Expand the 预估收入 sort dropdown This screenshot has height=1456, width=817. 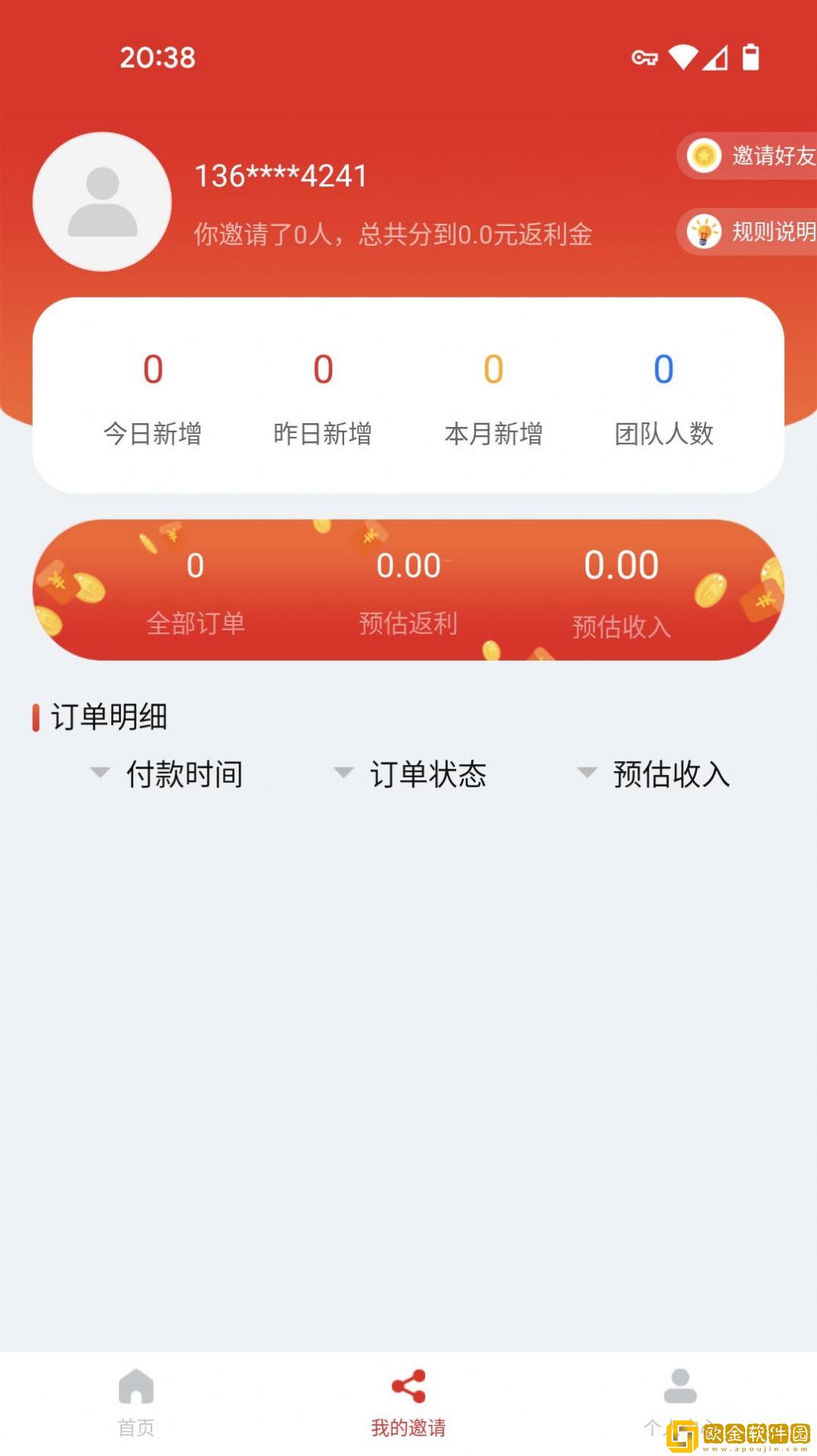coord(654,774)
